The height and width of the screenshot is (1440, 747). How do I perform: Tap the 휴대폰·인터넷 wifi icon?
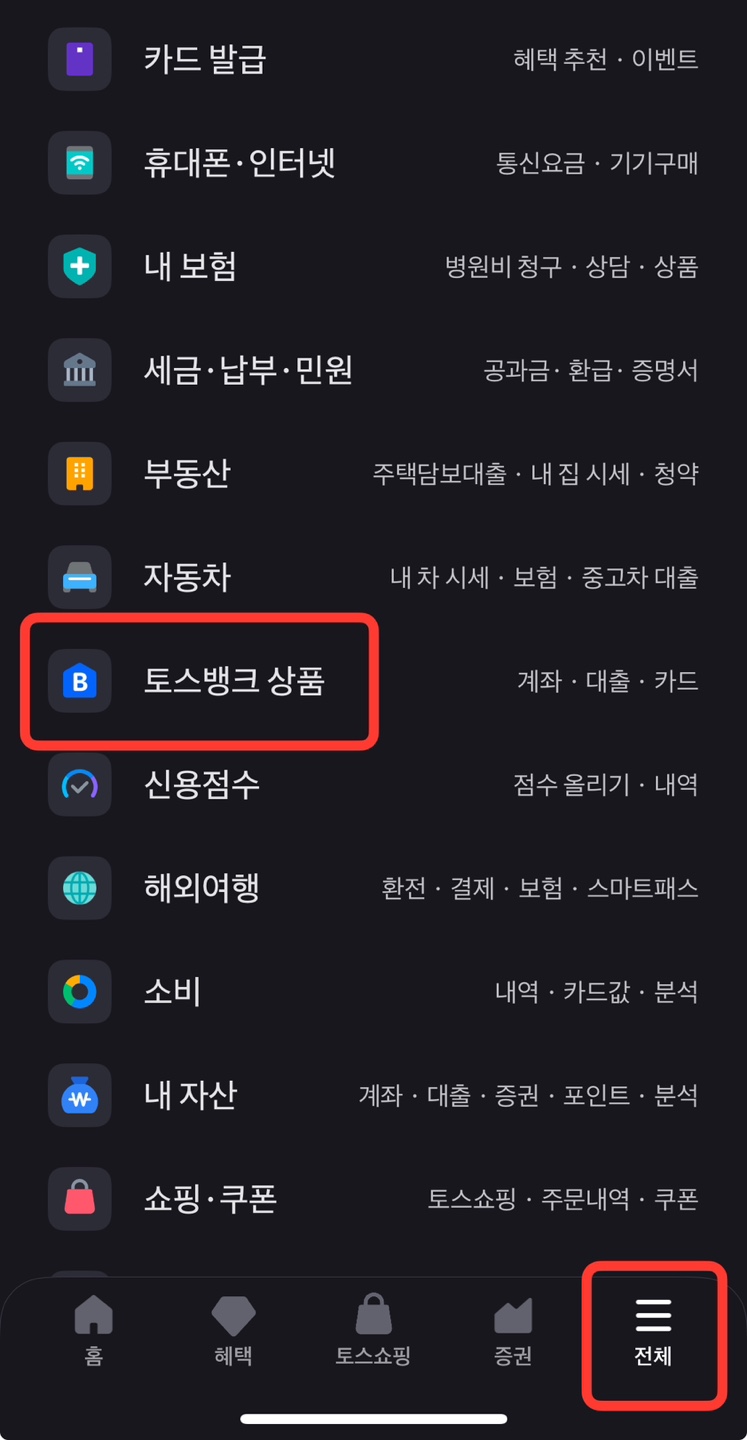tap(79, 163)
